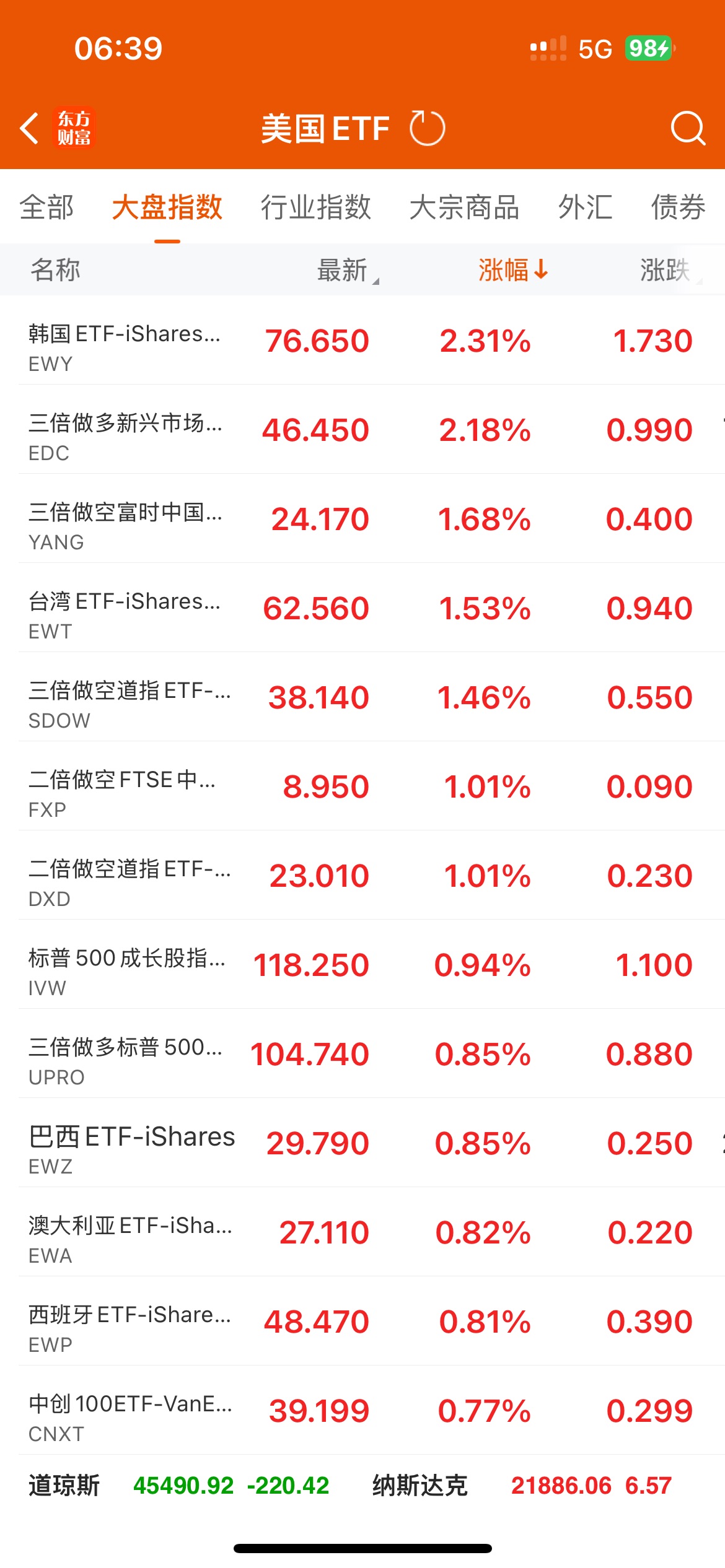This screenshot has height=1568, width=725.
Task: View details for YANG ETF
Action: click(362, 519)
